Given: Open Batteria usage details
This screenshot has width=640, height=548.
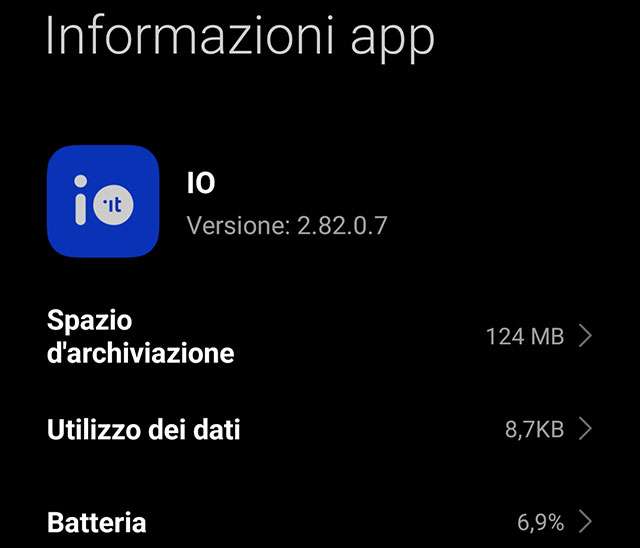Looking at the screenshot, I should tap(320, 521).
